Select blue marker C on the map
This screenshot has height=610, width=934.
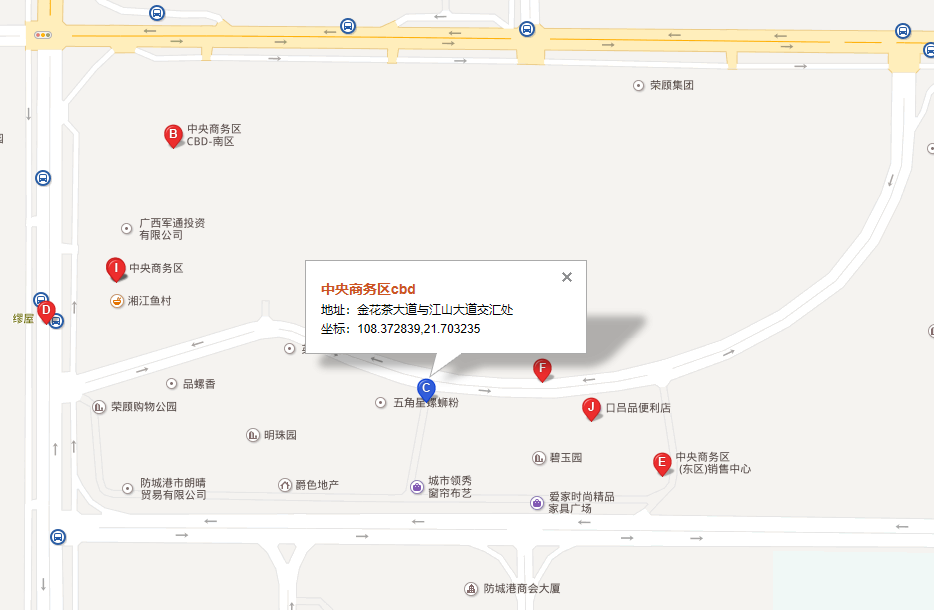click(426, 389)
